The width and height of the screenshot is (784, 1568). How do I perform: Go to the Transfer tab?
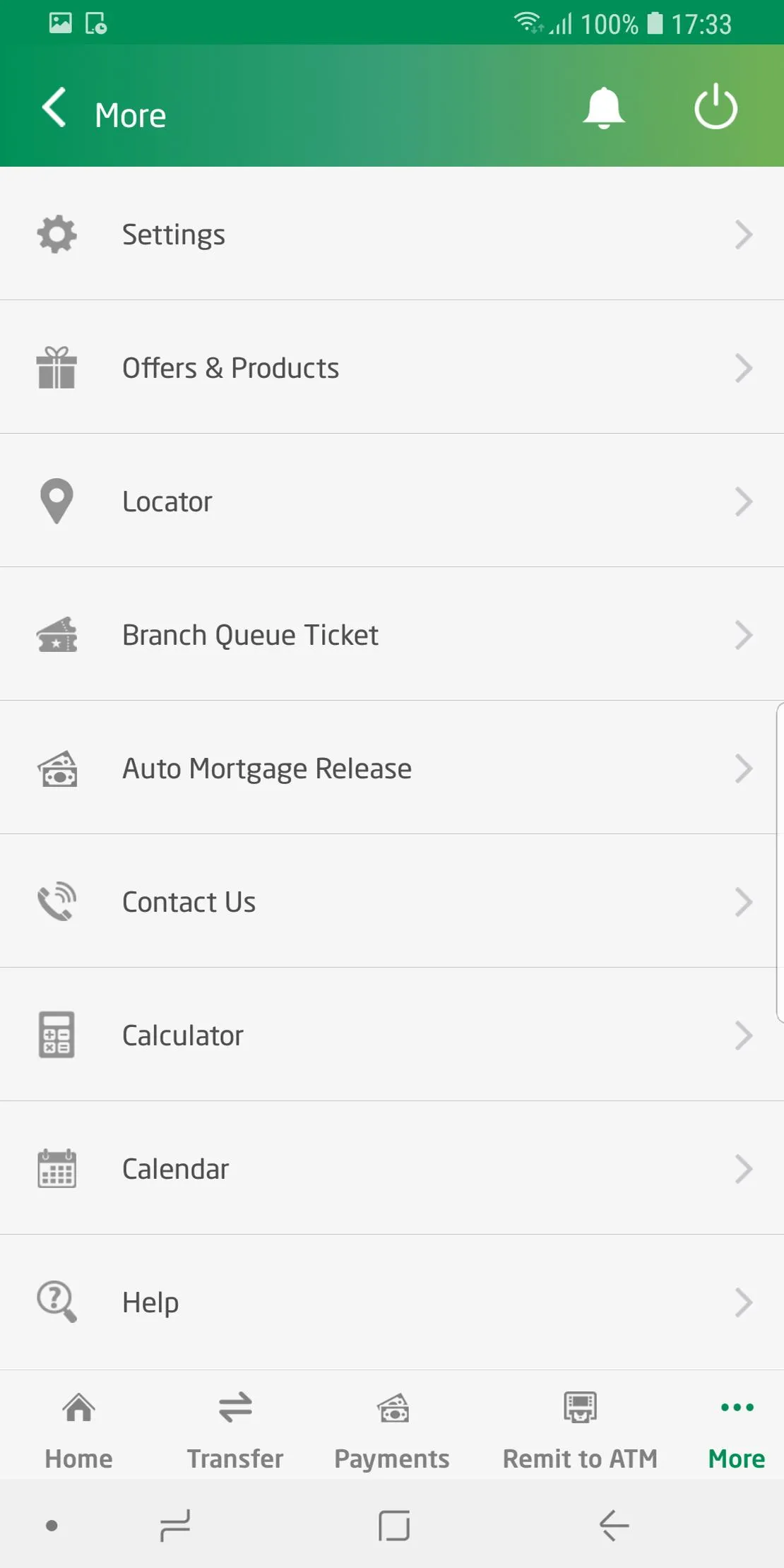tap(235, 1428)
